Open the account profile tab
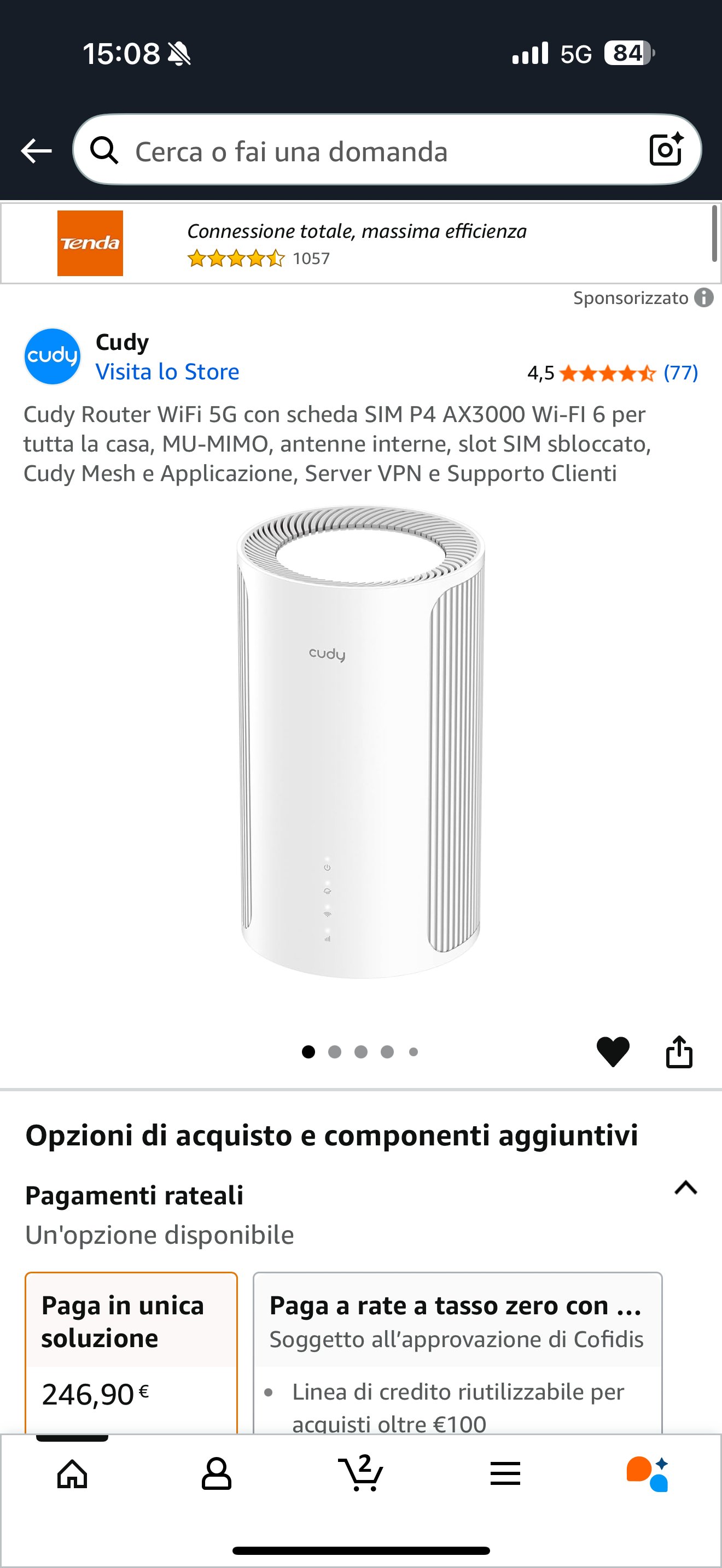Viewport: 722px width, 1568px height. (x=216, y=1475)
